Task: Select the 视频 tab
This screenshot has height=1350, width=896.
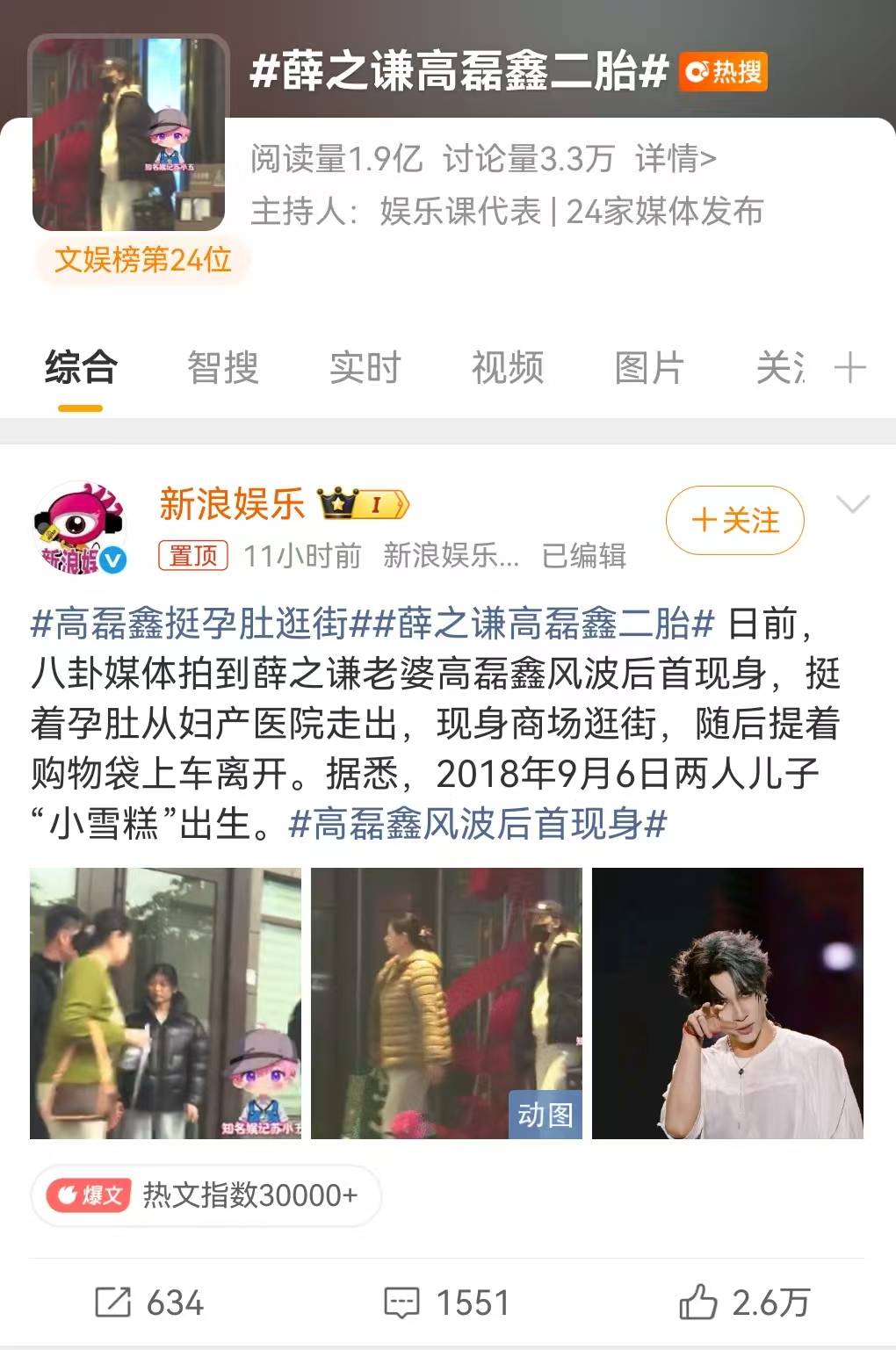Action: pyautogui.click(x=507, y=367)
